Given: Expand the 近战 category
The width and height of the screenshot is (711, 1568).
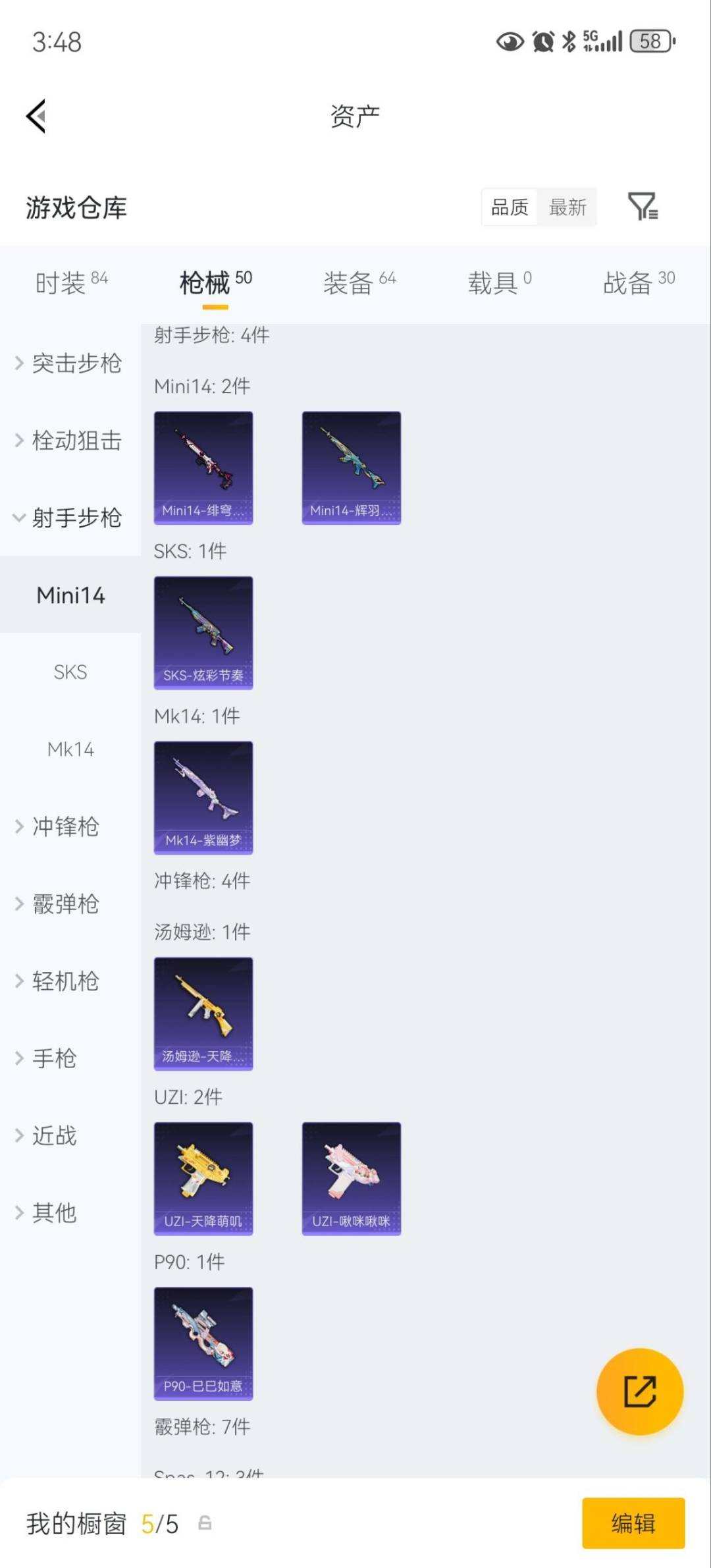Looking at the screenshot, I should click(x=55, y=1135).
